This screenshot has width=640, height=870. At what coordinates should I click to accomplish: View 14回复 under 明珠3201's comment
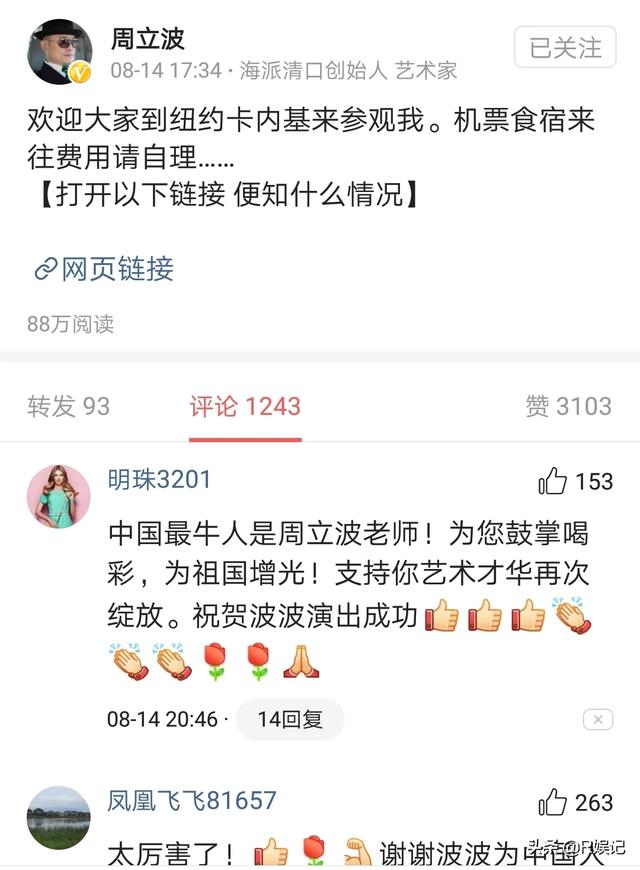coord(290,719)
